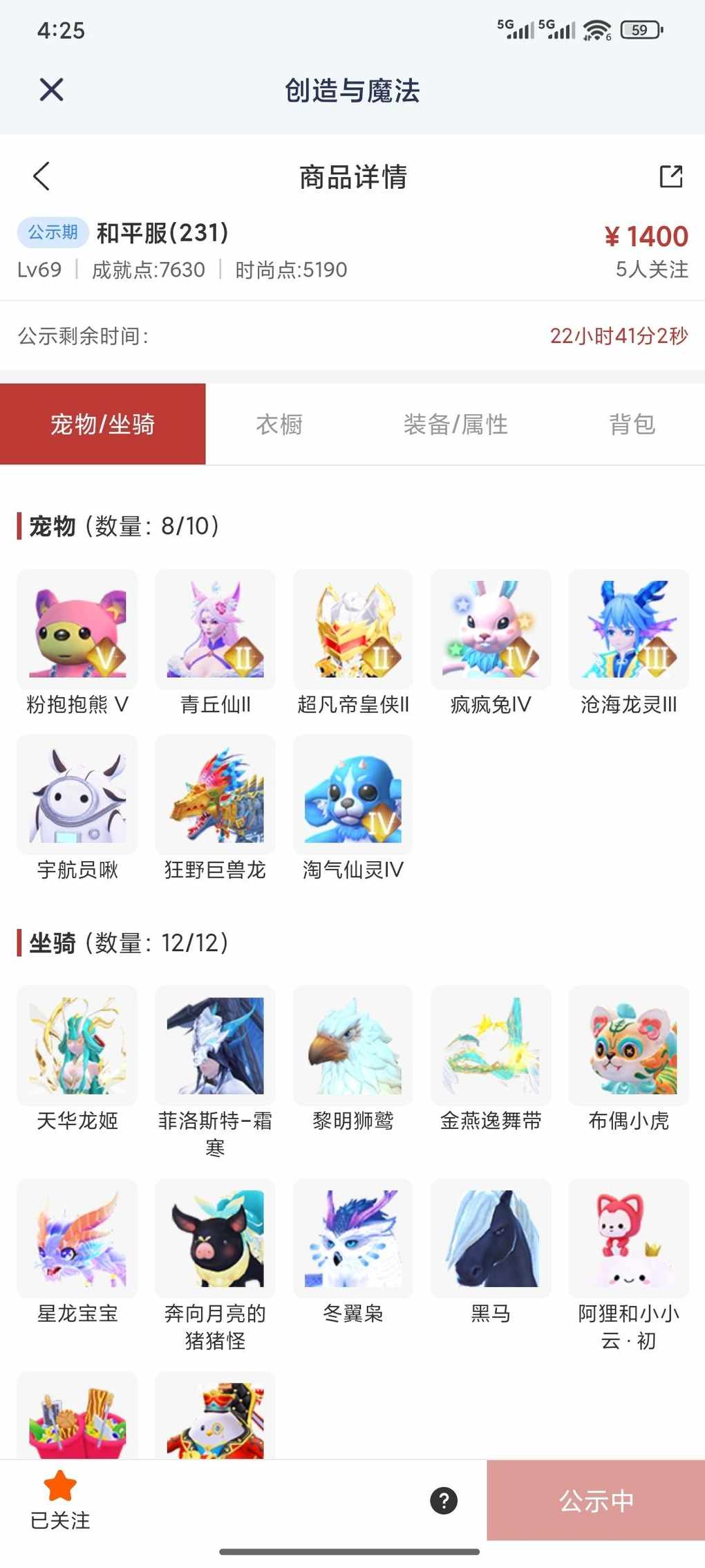Open the help question mark

pos(444,1500)
